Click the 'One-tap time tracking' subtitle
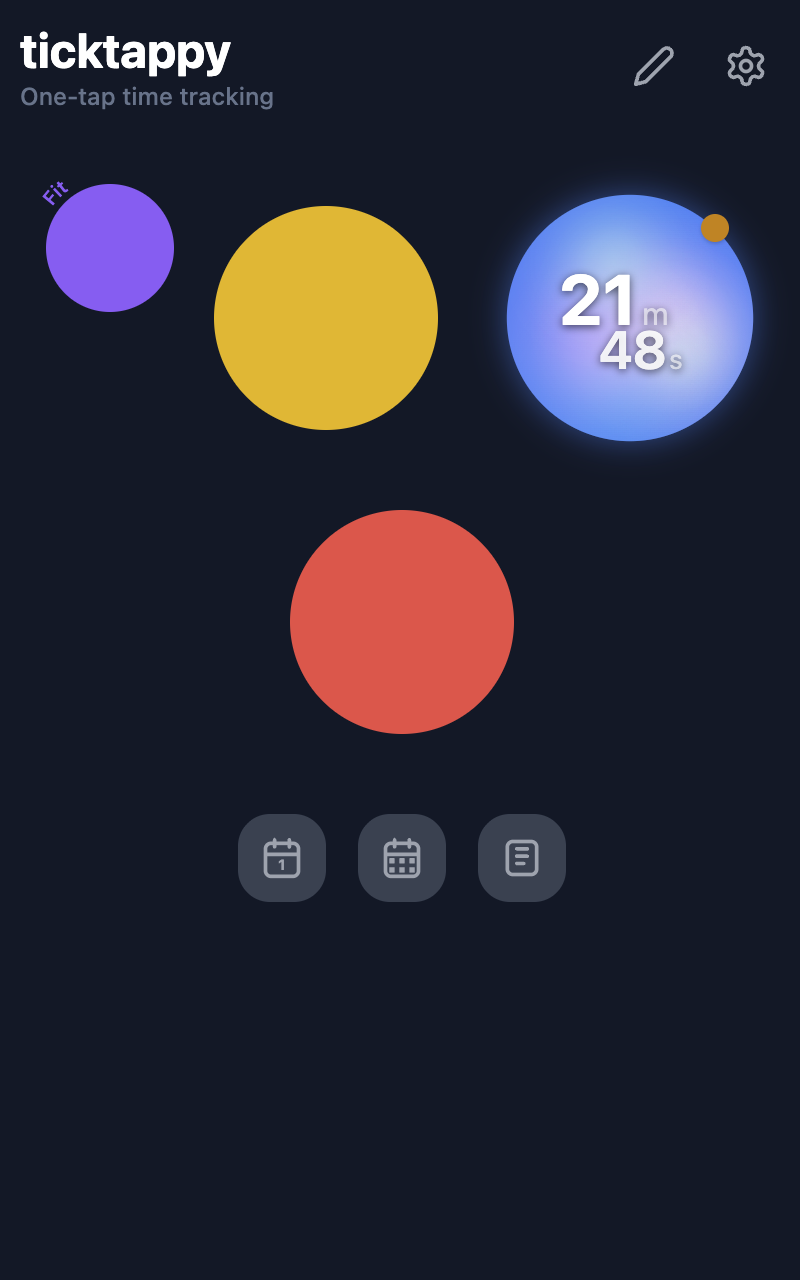 click(x=147, y=97)
